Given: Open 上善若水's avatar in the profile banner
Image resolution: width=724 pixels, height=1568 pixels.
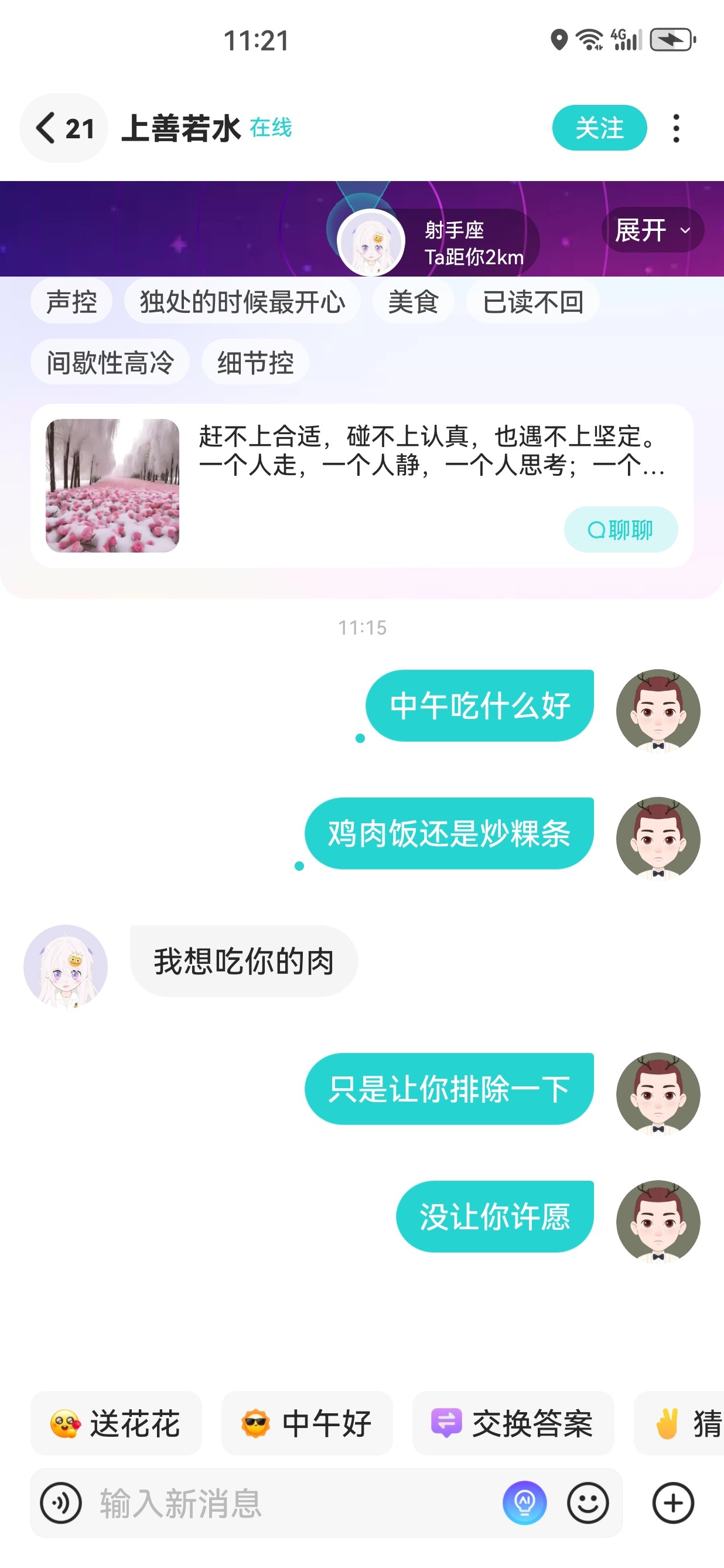Looking at the screenshot, I should 371,242.
